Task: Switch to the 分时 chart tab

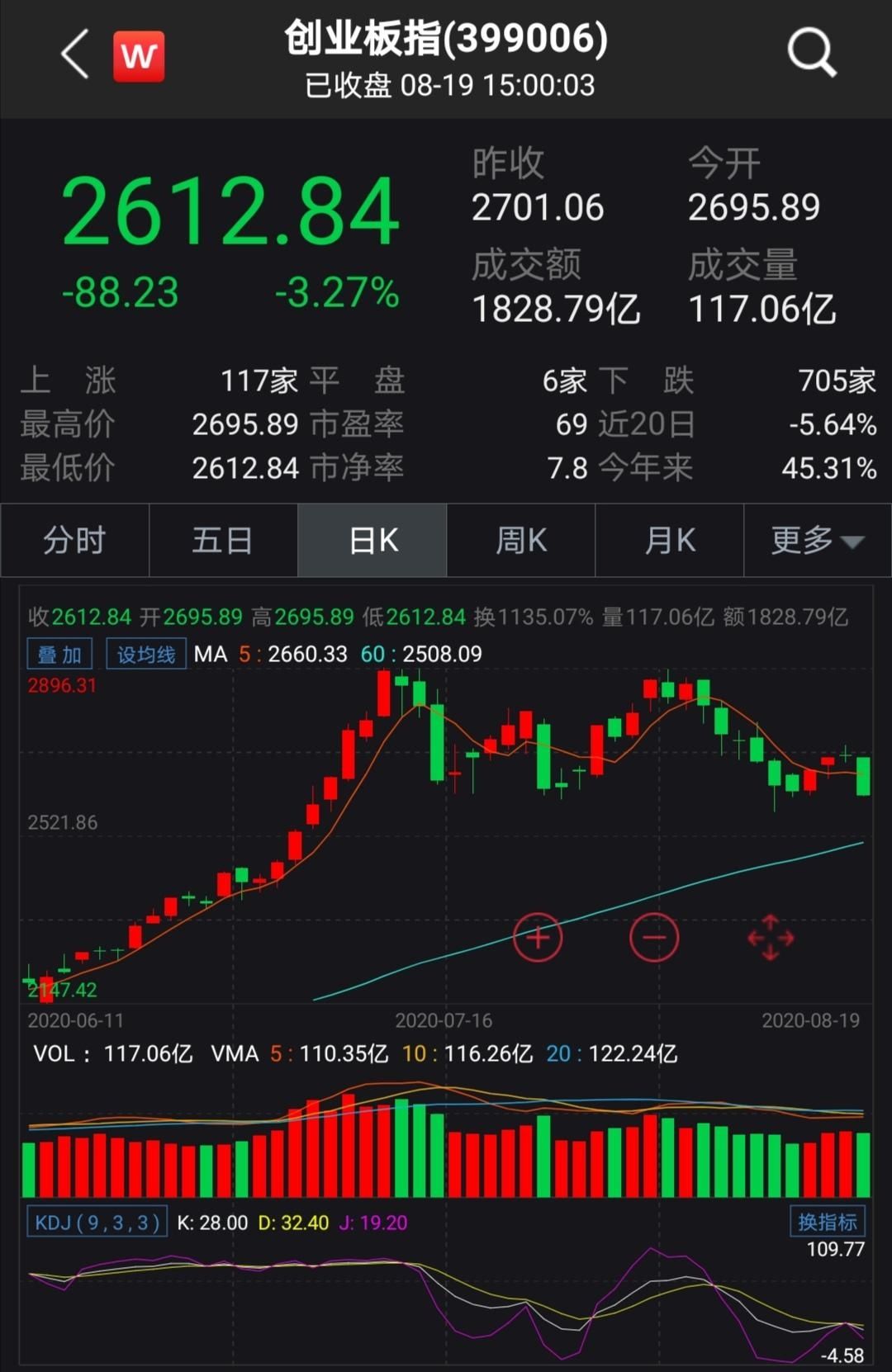Action: (x=74, y=540)
